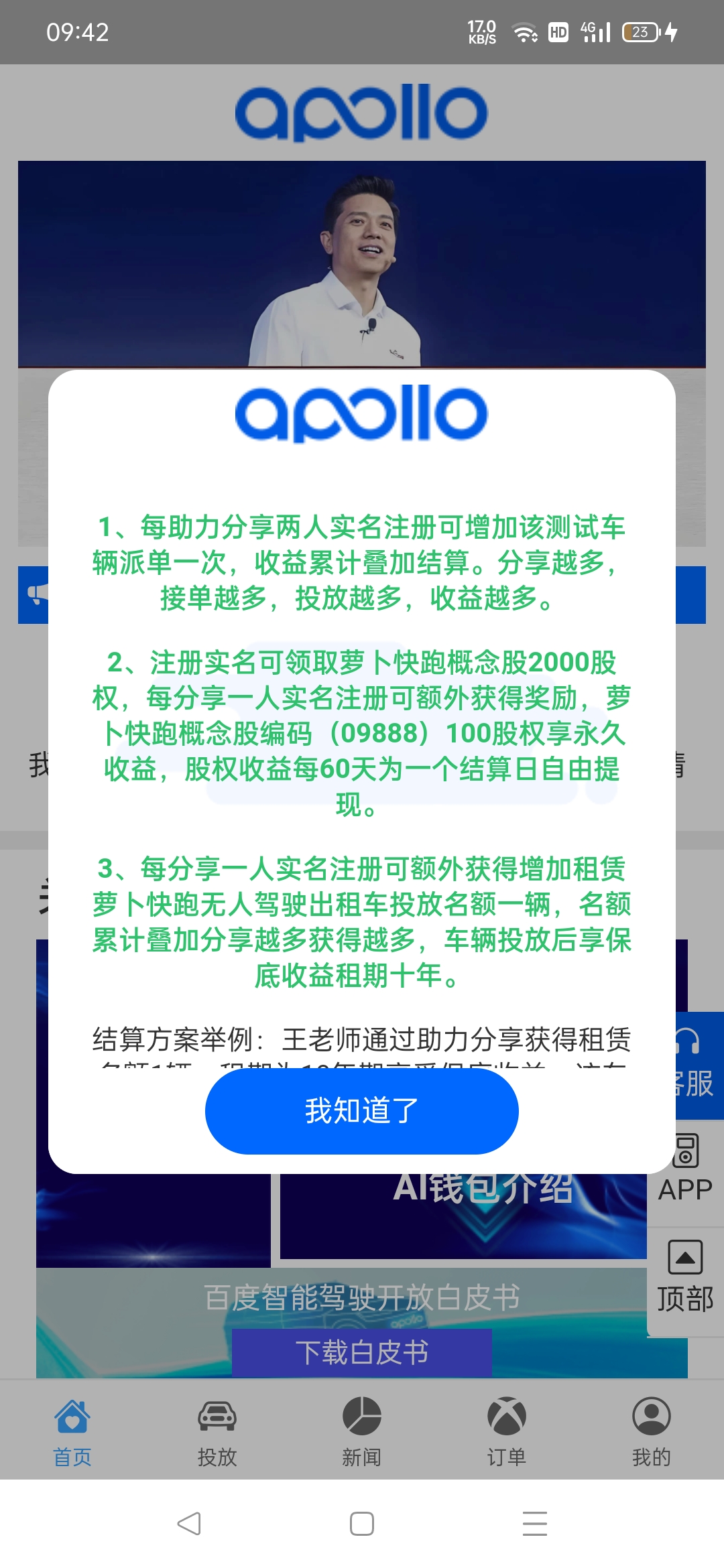This screenshot has width=724, height=1568.
Task: Open the APP download shortcut
Action: pos(684,1169)
